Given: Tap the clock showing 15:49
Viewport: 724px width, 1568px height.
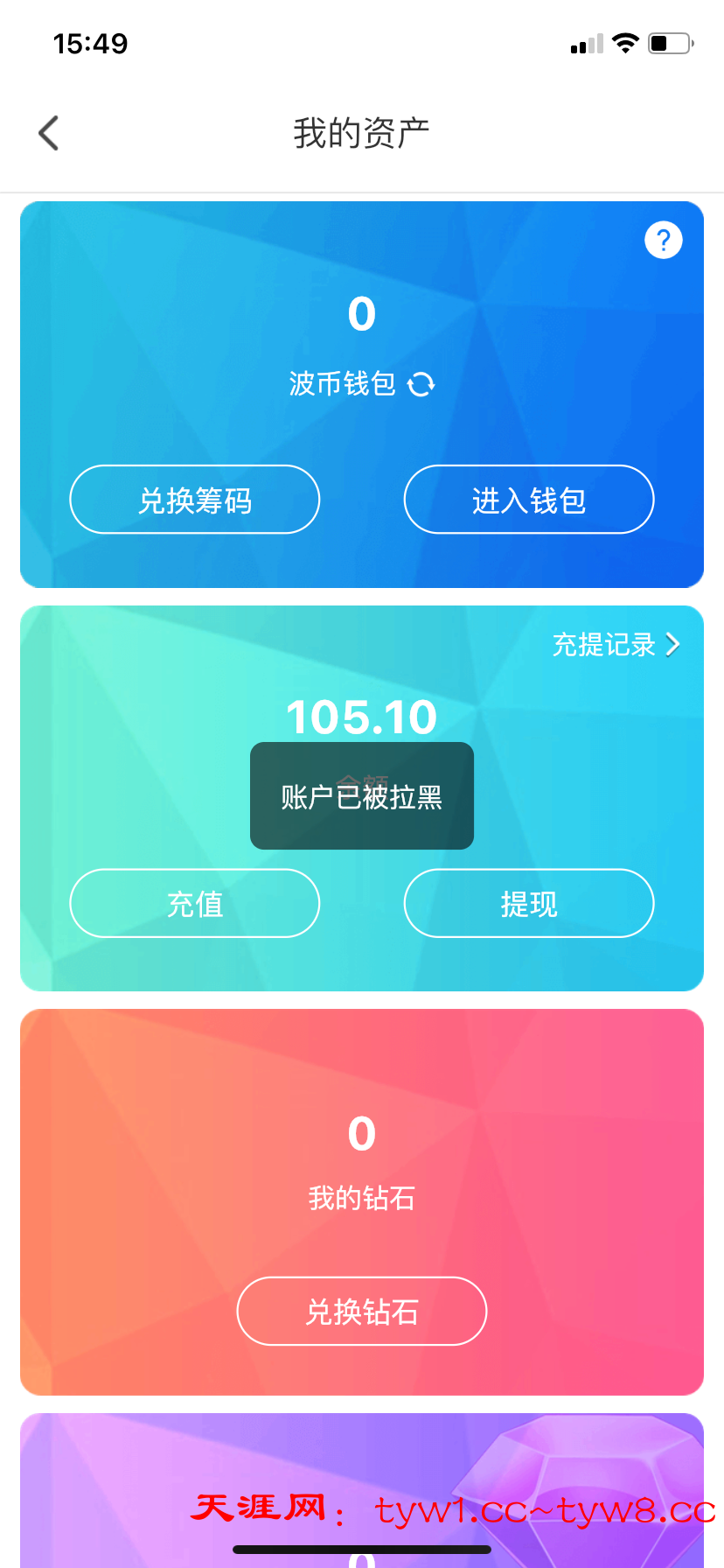Looking at the screenshot, I should [x=90, y=43].
